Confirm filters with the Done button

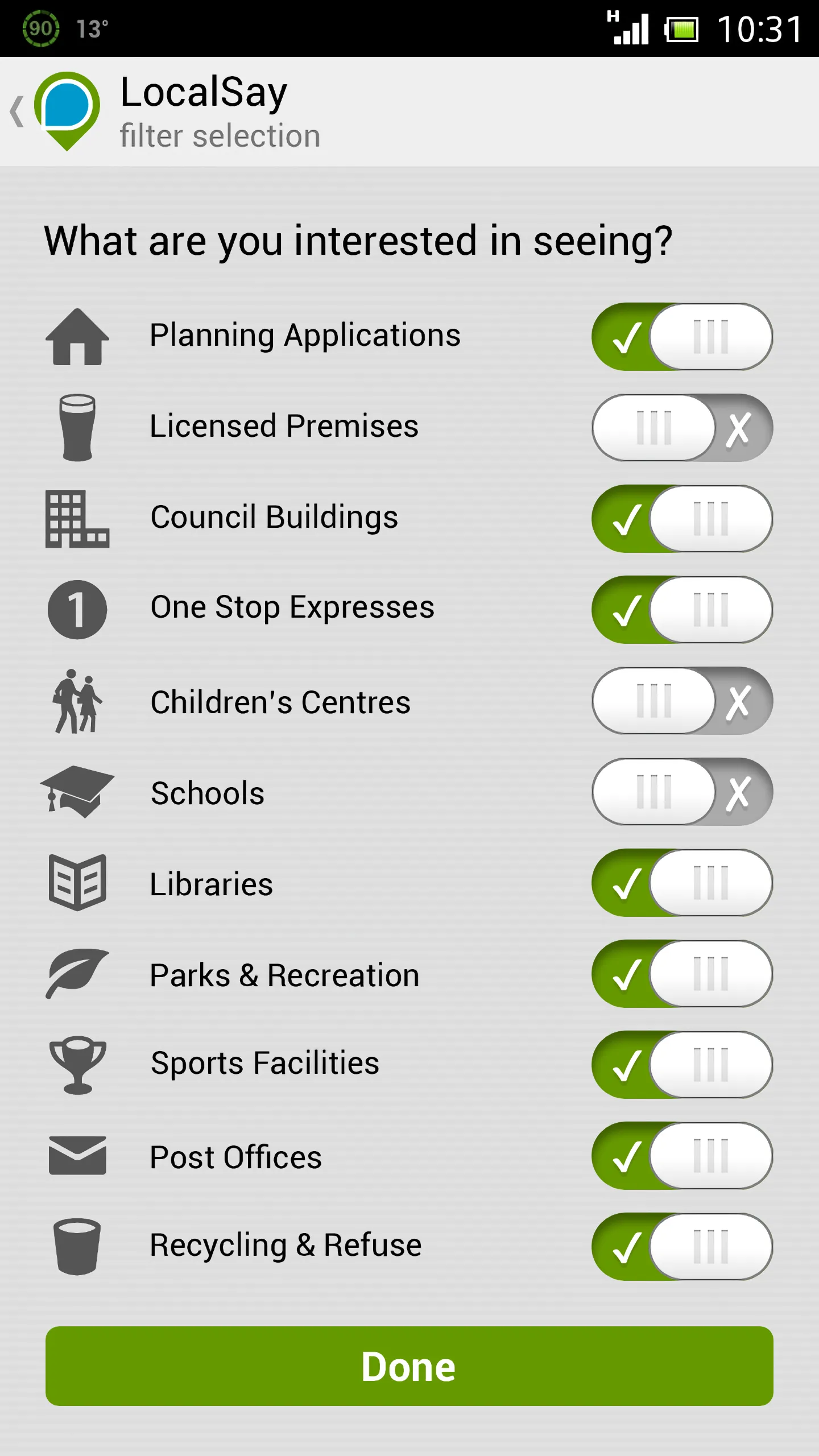(409, 1366)
